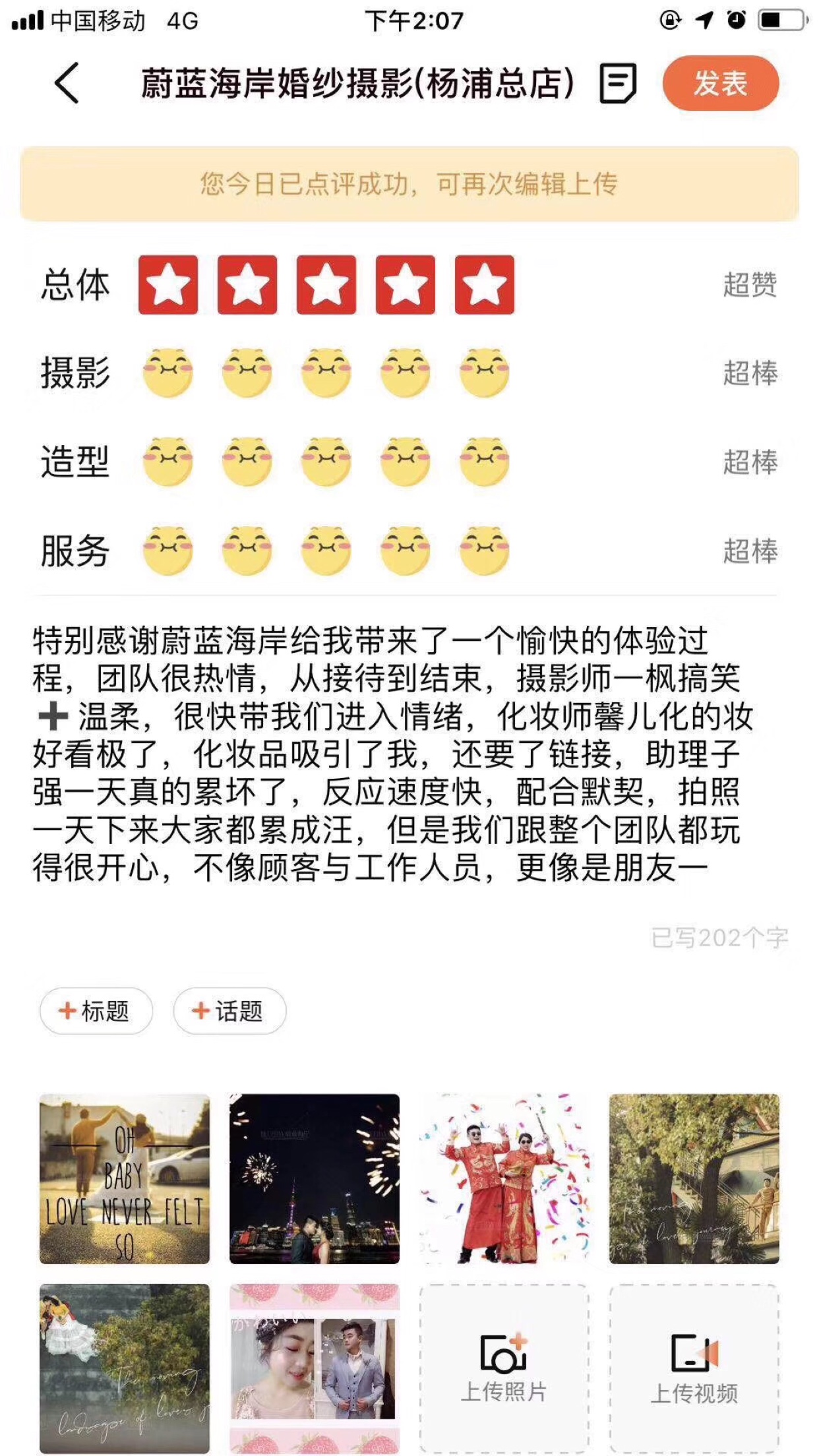The image size is (819, 1456).
Task: Open the fireworks night skyline photo
Action: 315,1179
